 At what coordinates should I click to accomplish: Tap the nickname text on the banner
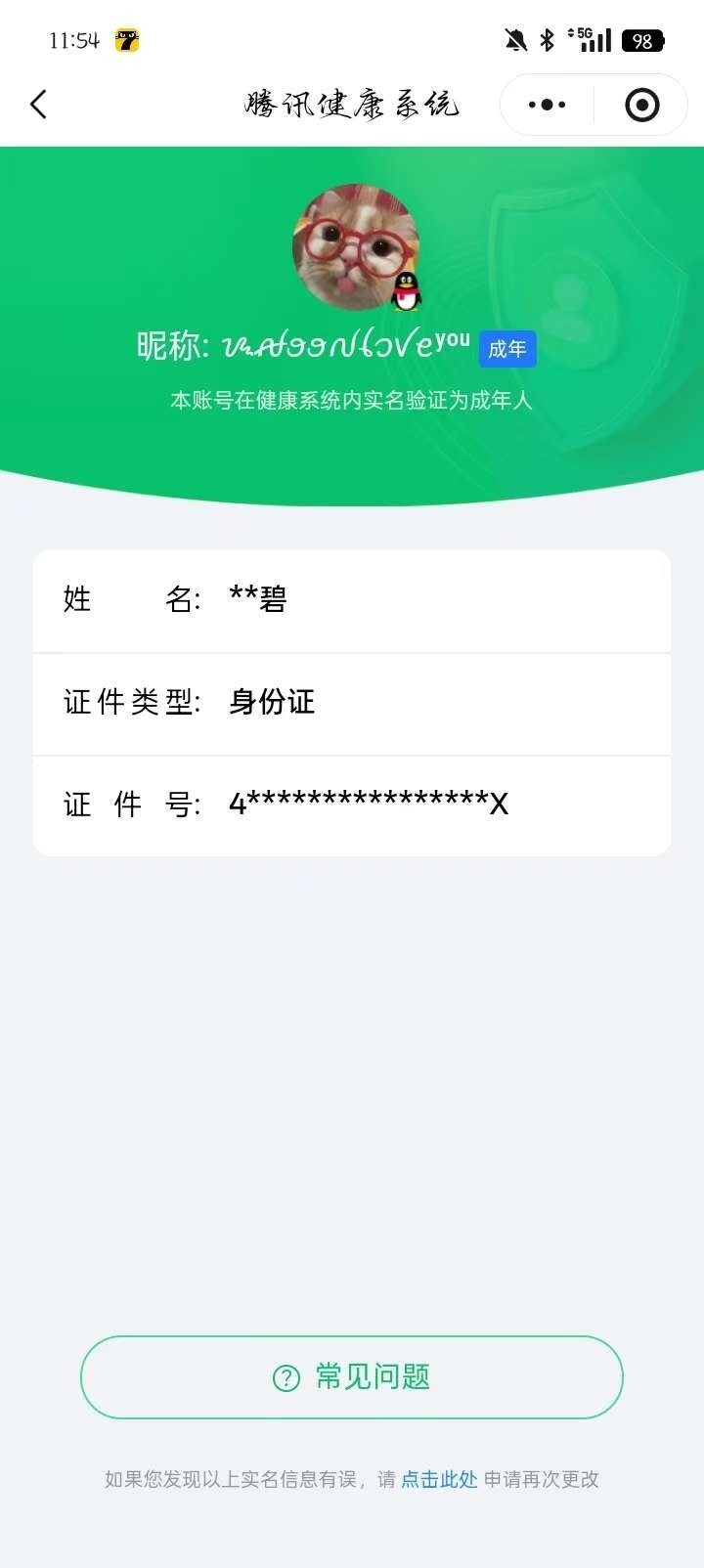tap(323, 344)
